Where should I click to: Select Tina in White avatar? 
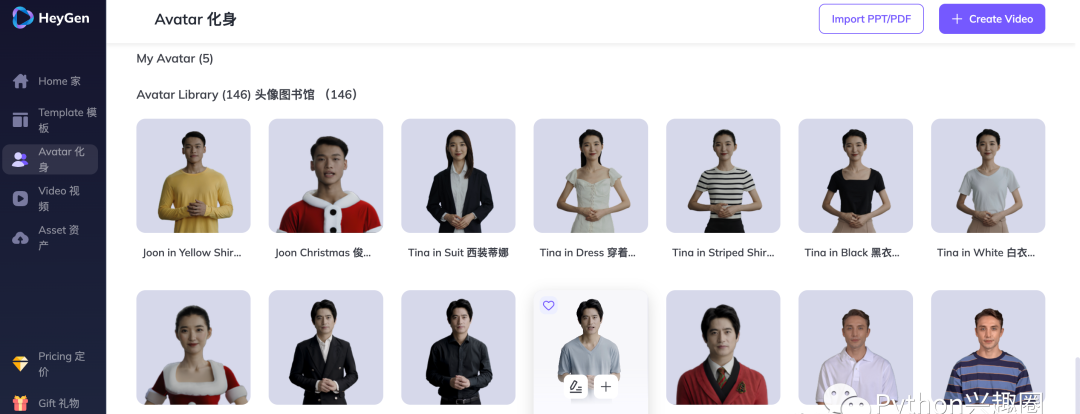coord(987,176)
